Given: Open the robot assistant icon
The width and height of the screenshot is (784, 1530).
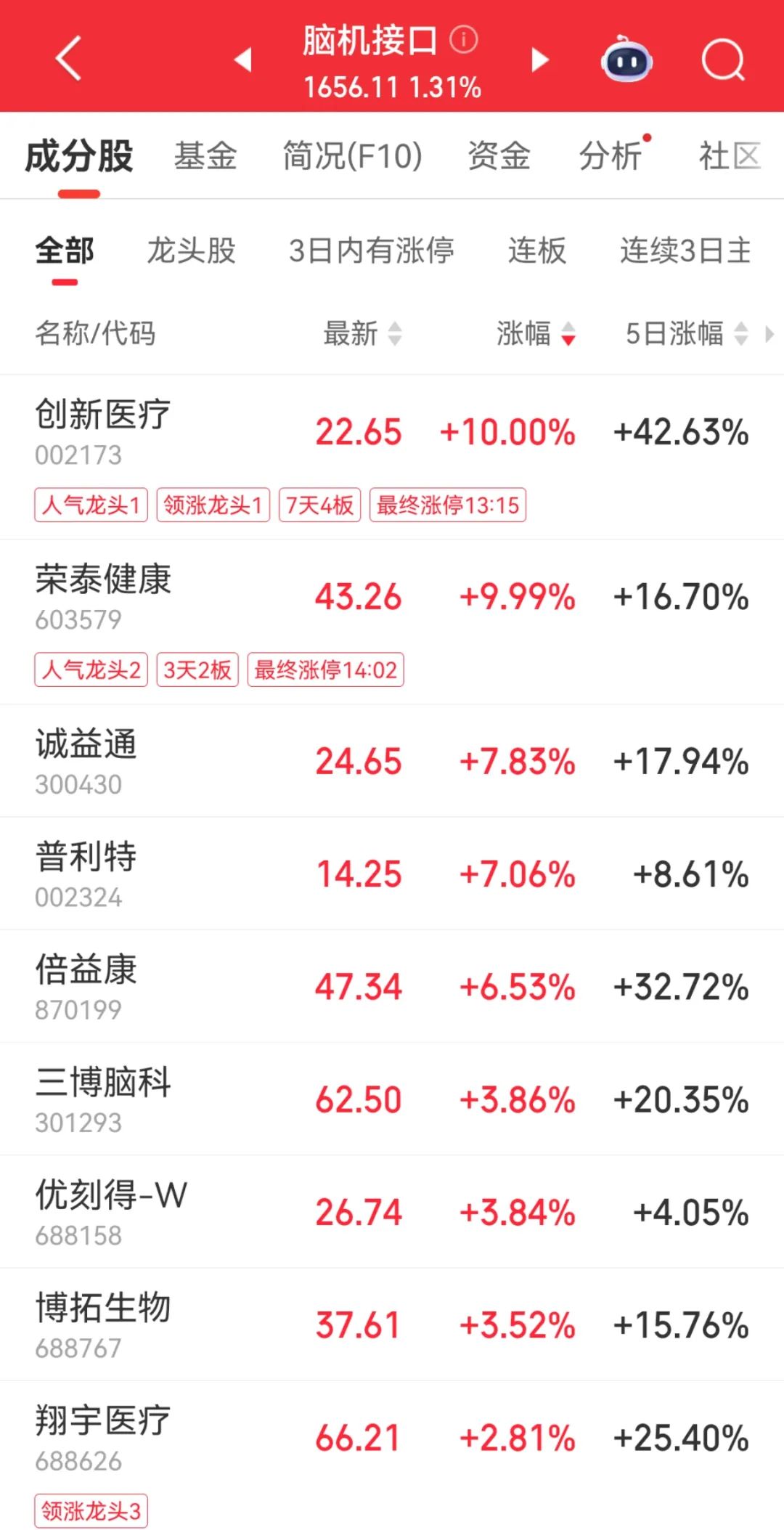Looking at the screenshot, I should pyautogui.click(x=626, y=59).
